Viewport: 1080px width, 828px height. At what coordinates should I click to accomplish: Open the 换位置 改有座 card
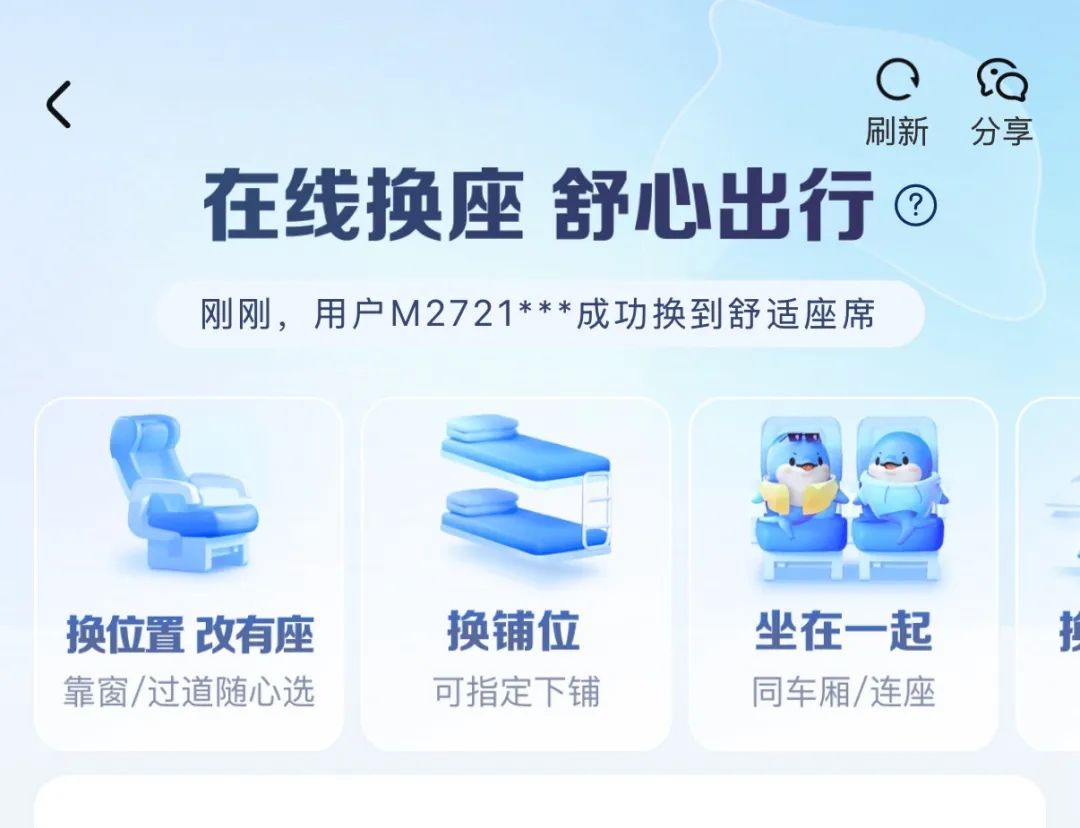189,573
